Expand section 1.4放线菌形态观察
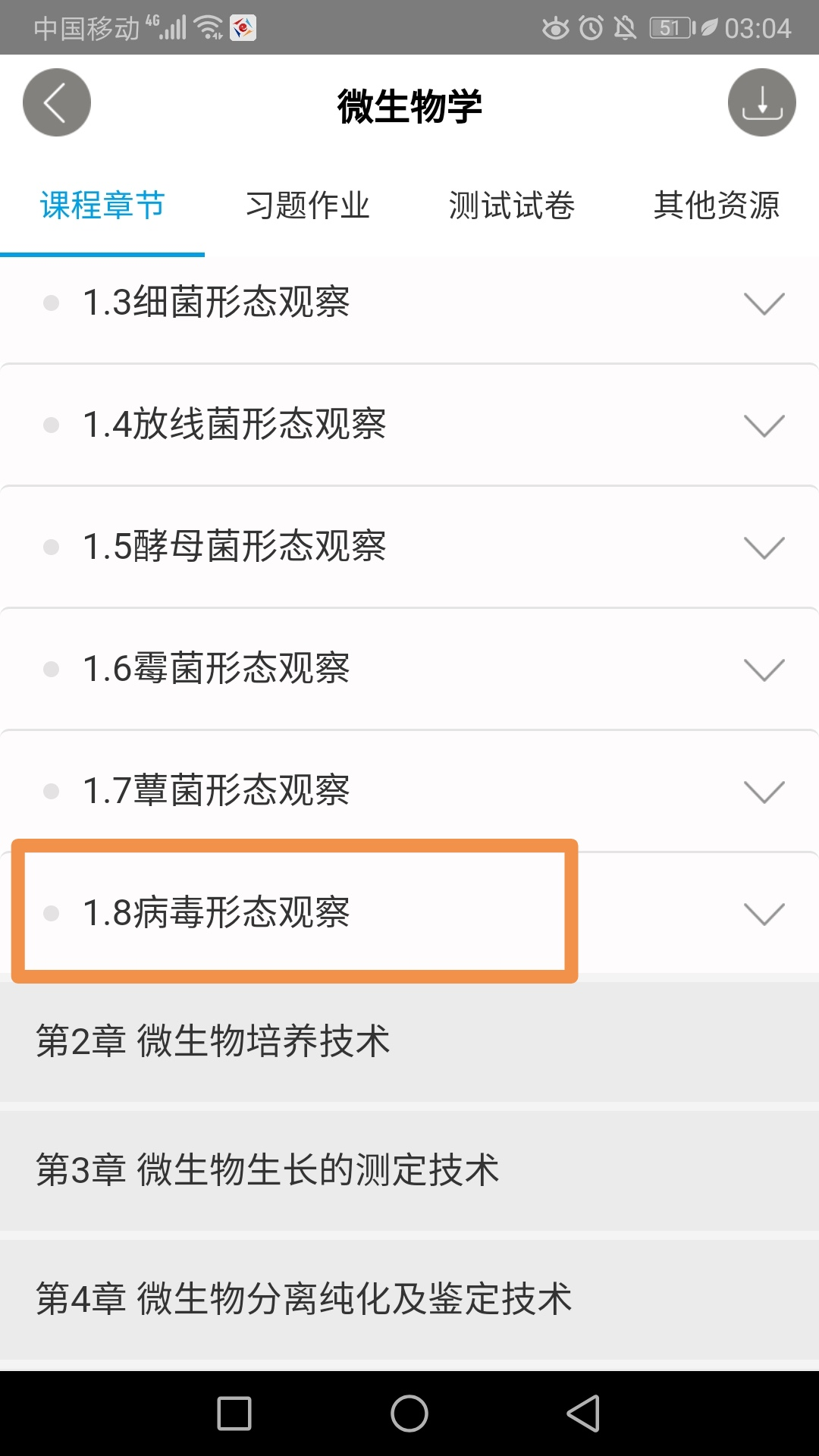This screenshot has height=1456, width=819. 764,425
